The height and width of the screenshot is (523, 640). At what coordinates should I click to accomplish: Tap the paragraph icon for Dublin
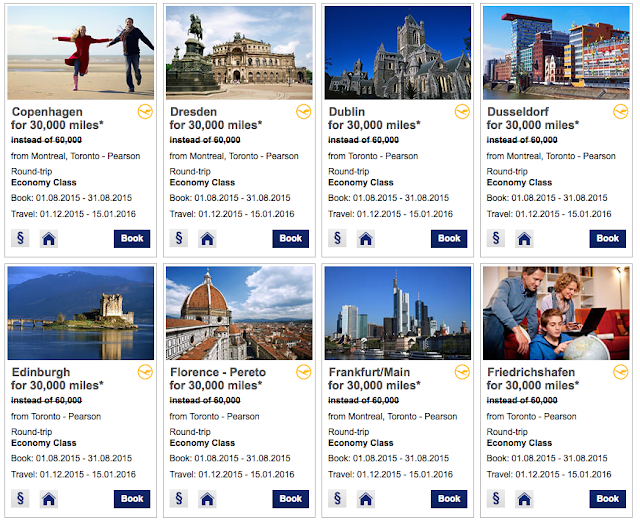pos(337,238)
